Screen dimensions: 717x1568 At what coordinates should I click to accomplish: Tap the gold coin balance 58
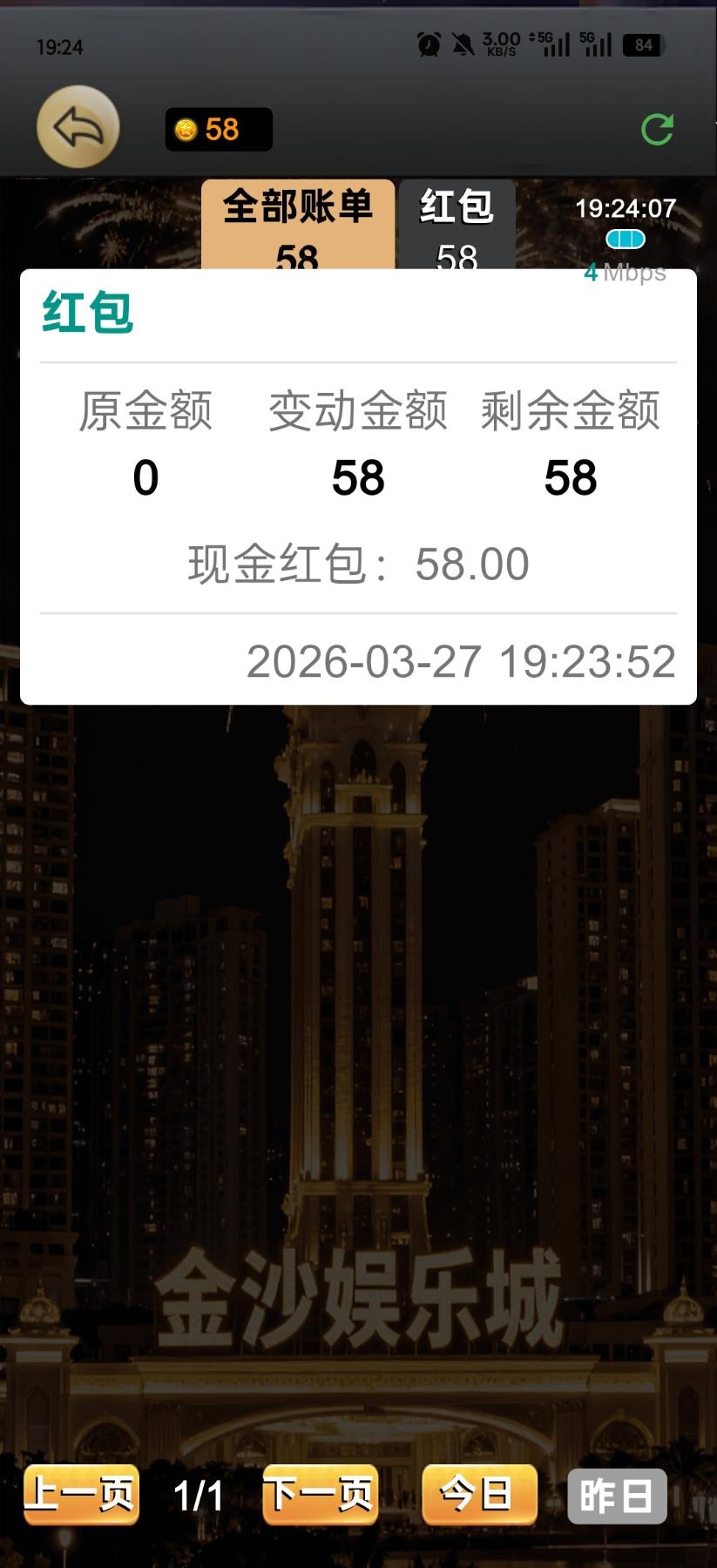(219, 130)
